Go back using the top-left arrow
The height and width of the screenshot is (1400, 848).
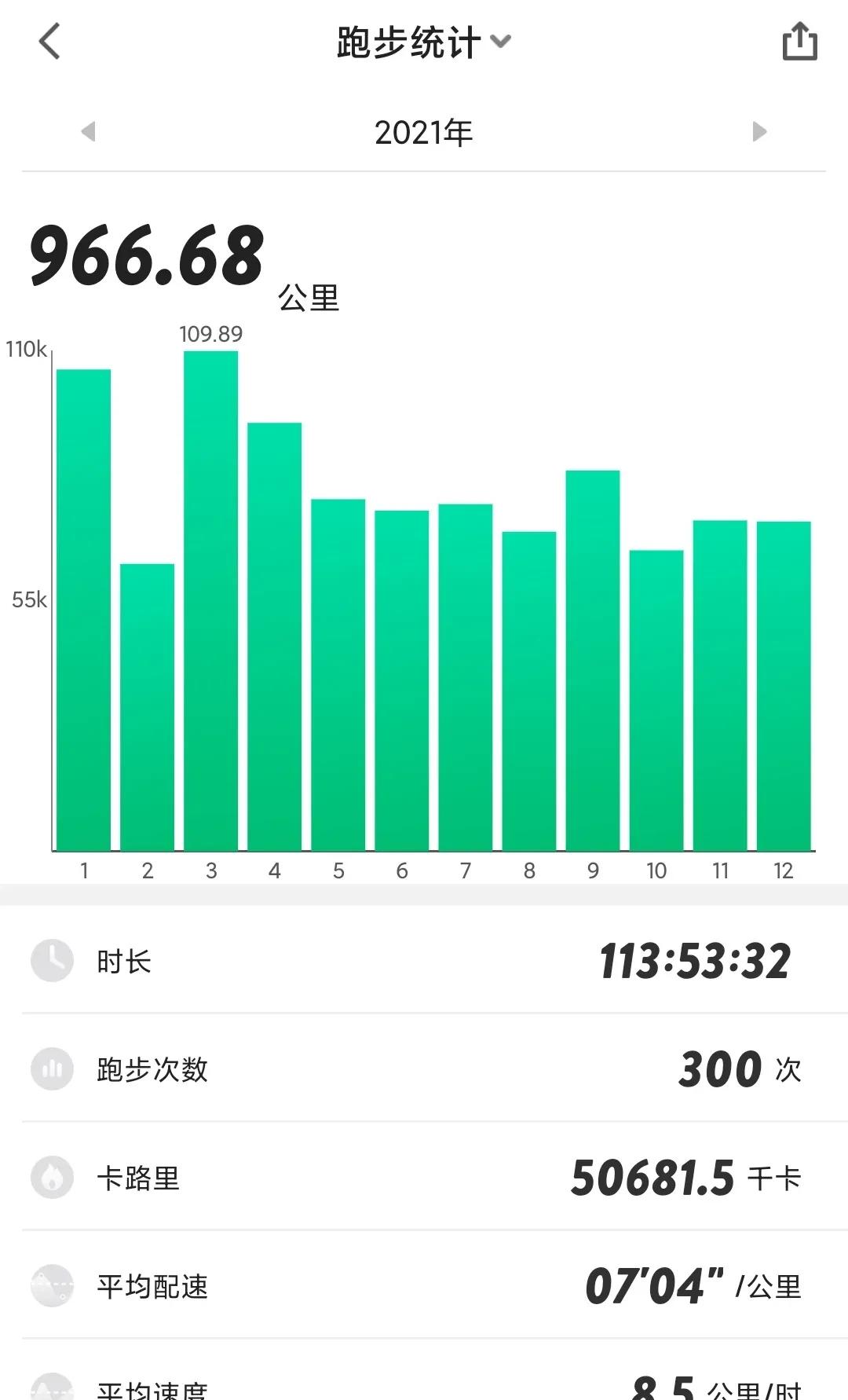[49, 42]
